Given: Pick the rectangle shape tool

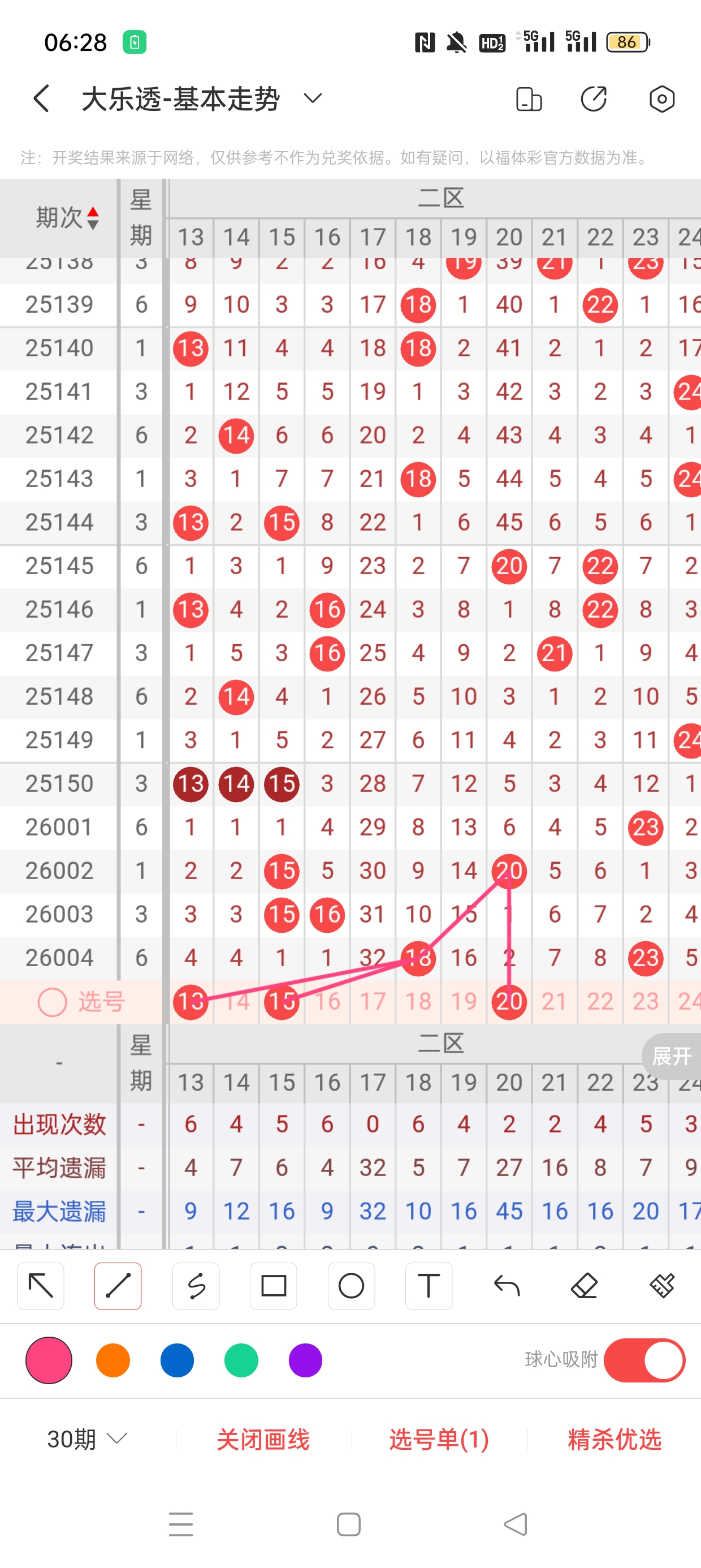Looking at the screenshot, I should (273, 1286).
